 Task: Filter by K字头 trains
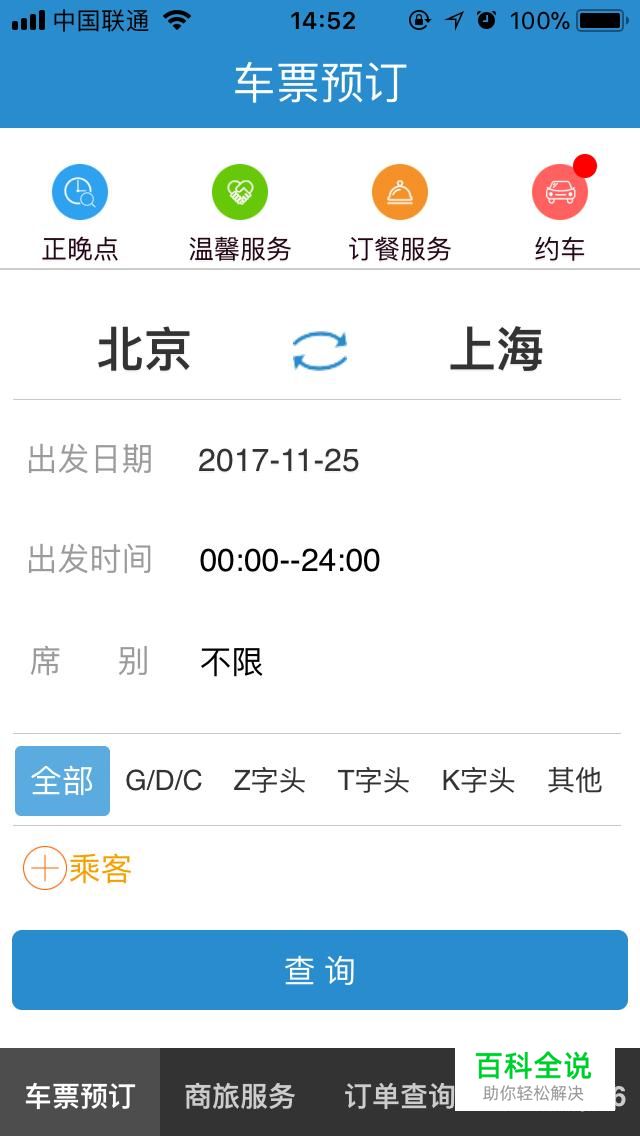coord(478,781)
